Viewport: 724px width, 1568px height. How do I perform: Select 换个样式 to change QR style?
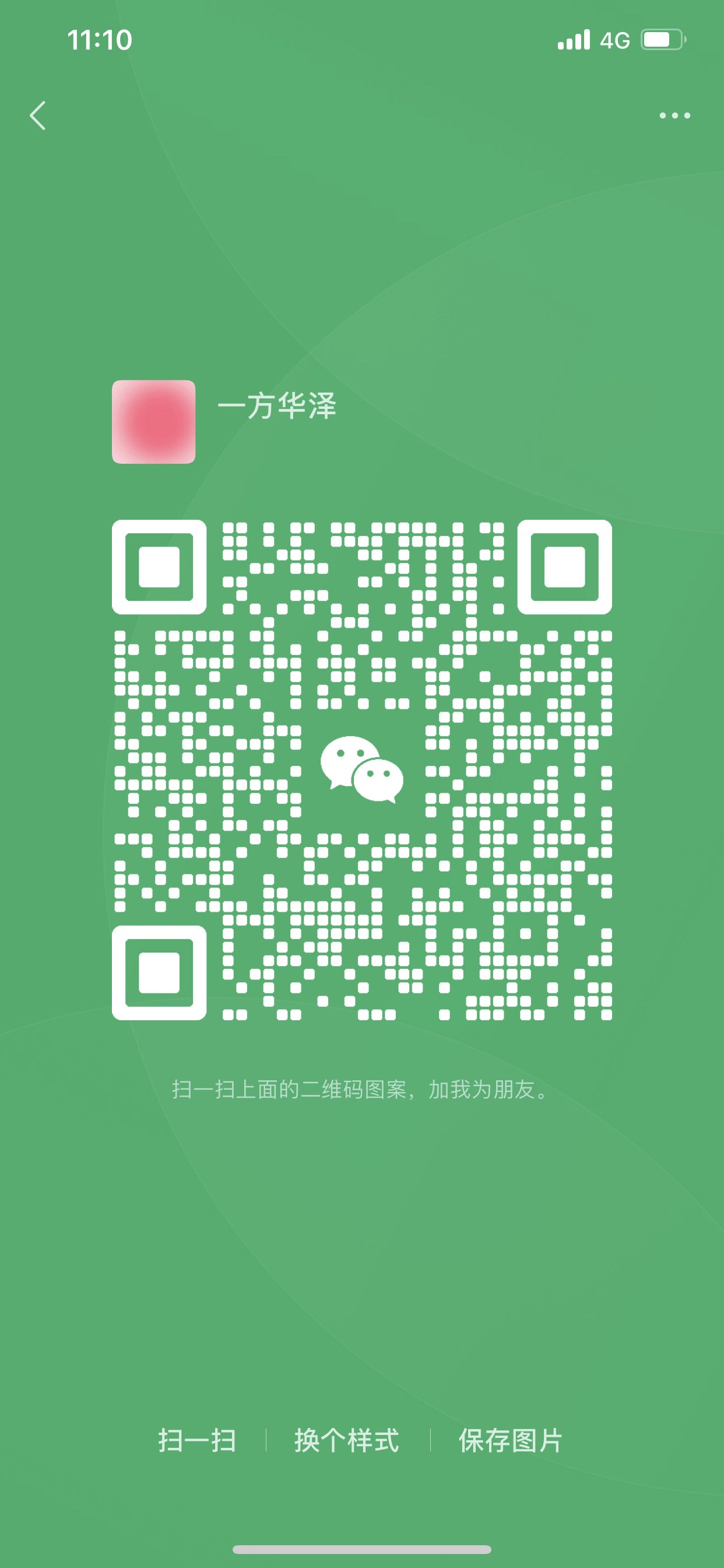pyautogui.click(x=347, y=1440)
